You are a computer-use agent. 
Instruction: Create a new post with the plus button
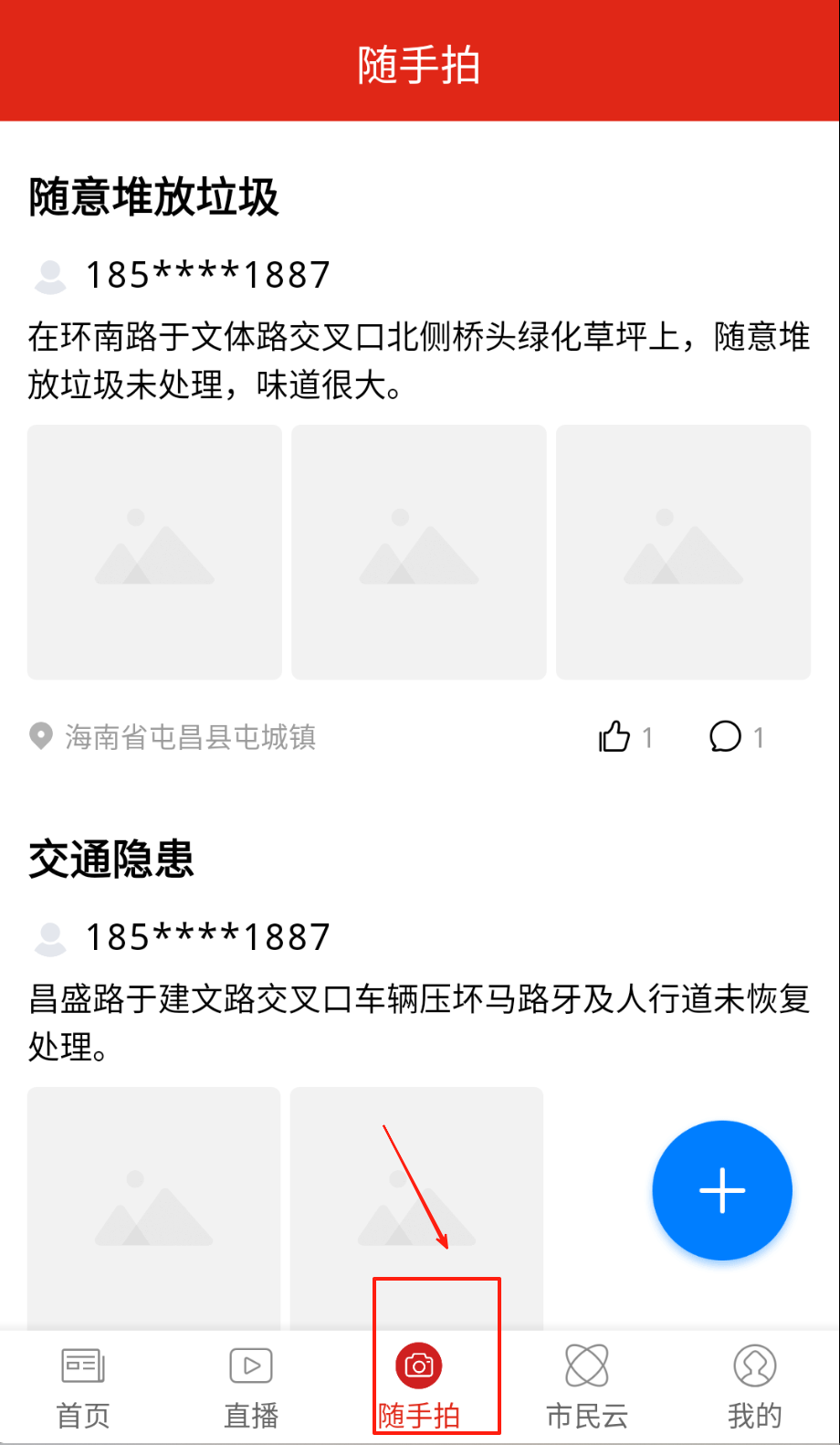[x=721, y=1190]
